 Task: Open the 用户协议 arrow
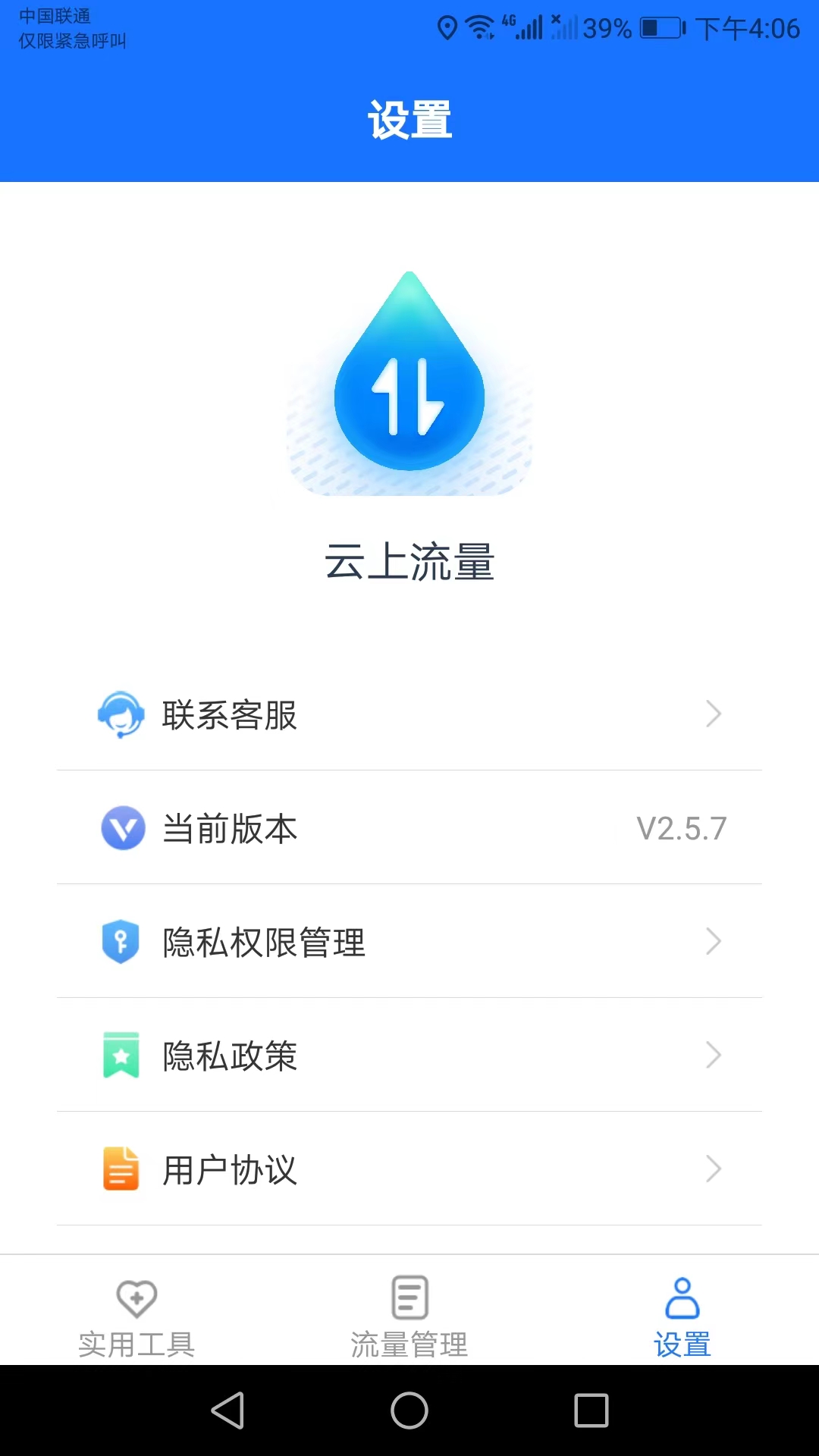tap(713, 1169)
